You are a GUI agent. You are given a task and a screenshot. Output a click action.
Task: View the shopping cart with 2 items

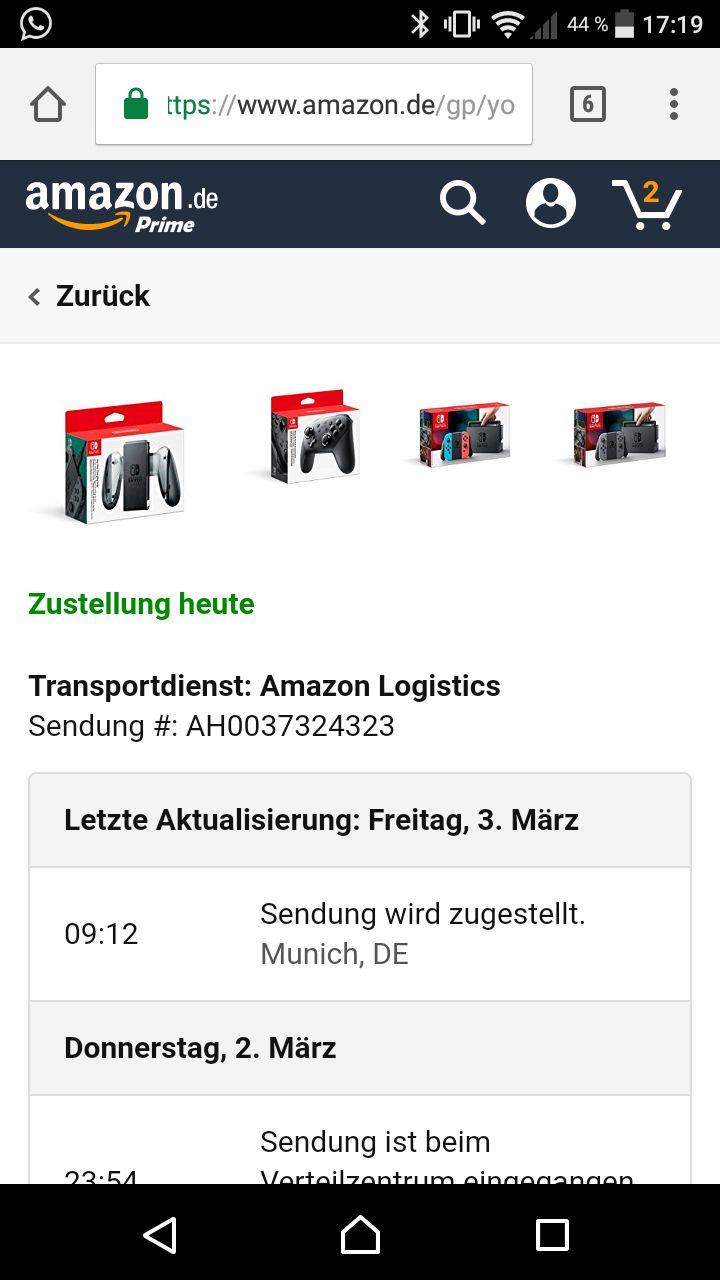pos(647,204)
